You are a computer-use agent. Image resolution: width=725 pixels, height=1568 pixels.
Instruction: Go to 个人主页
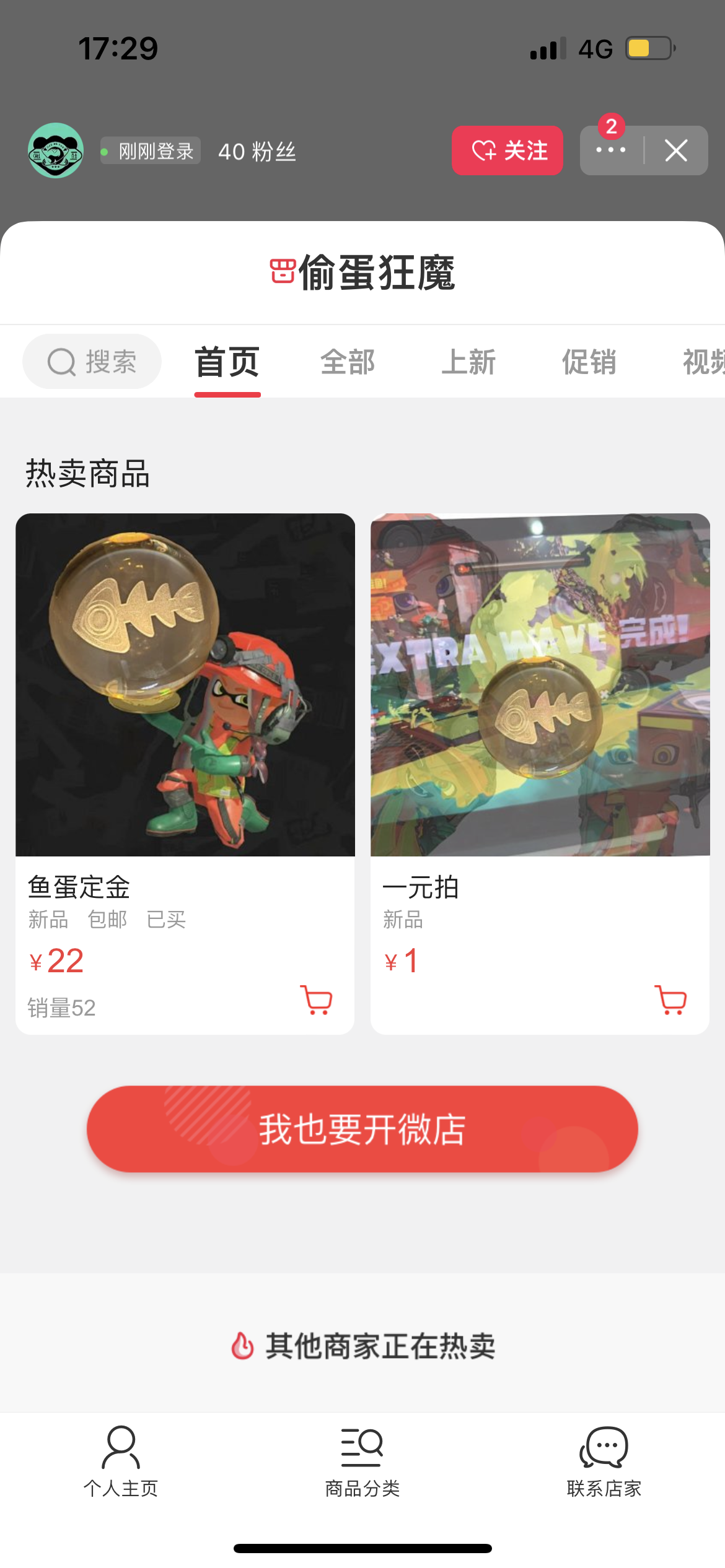click(x=121, y=1461)
